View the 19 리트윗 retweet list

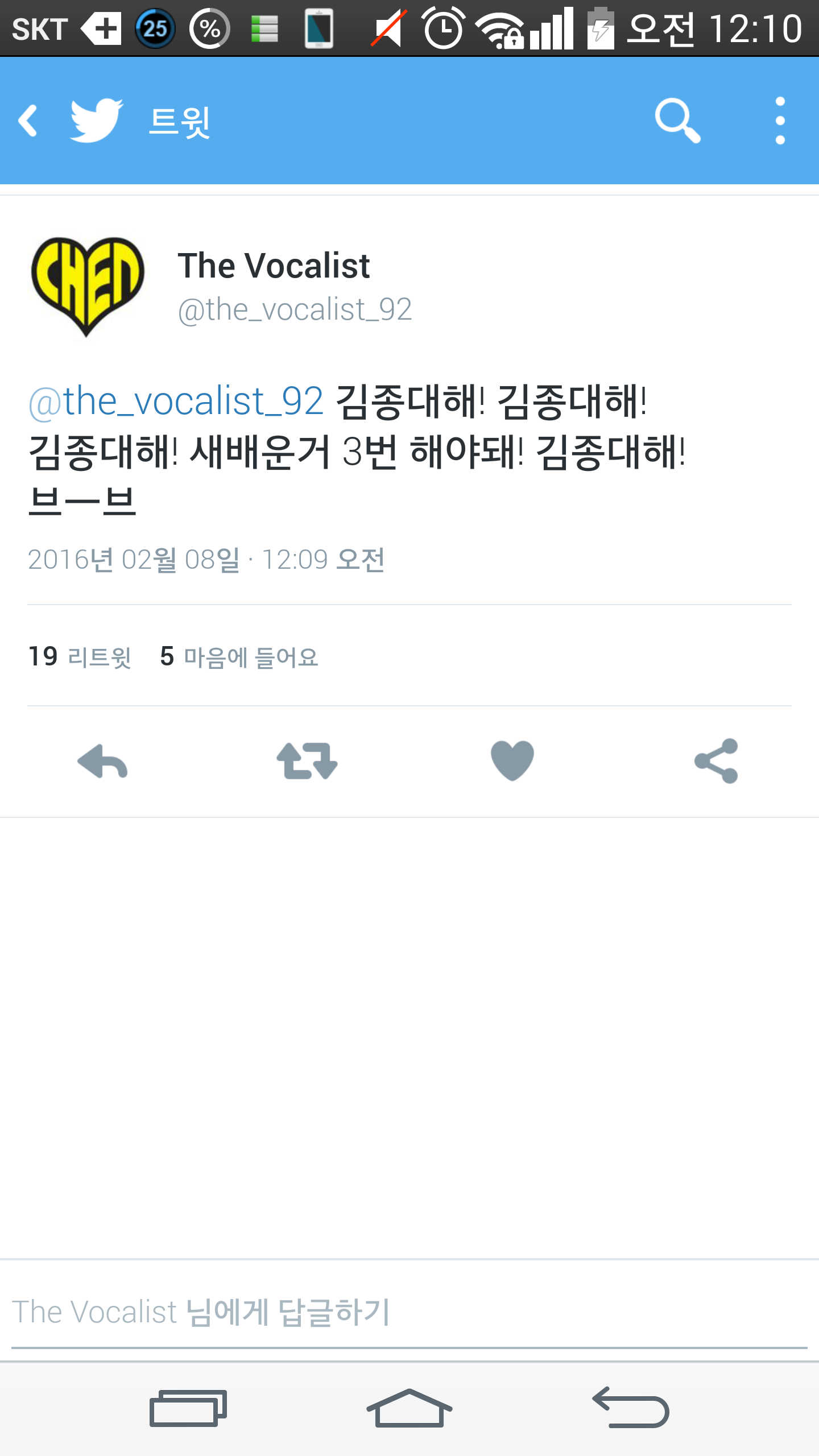click(x=80, y=658)
